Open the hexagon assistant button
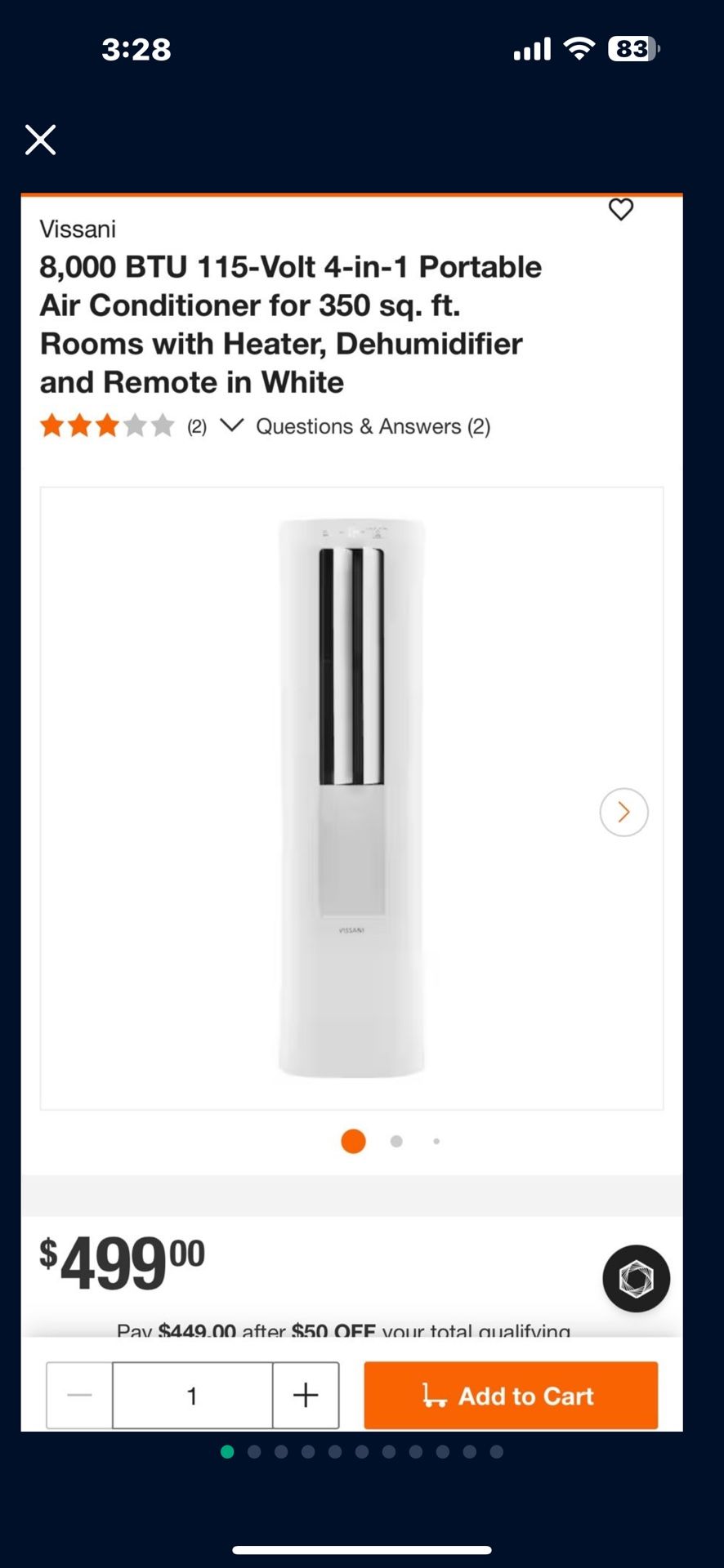This screenshot has width=724, height=1568. 636,1278
